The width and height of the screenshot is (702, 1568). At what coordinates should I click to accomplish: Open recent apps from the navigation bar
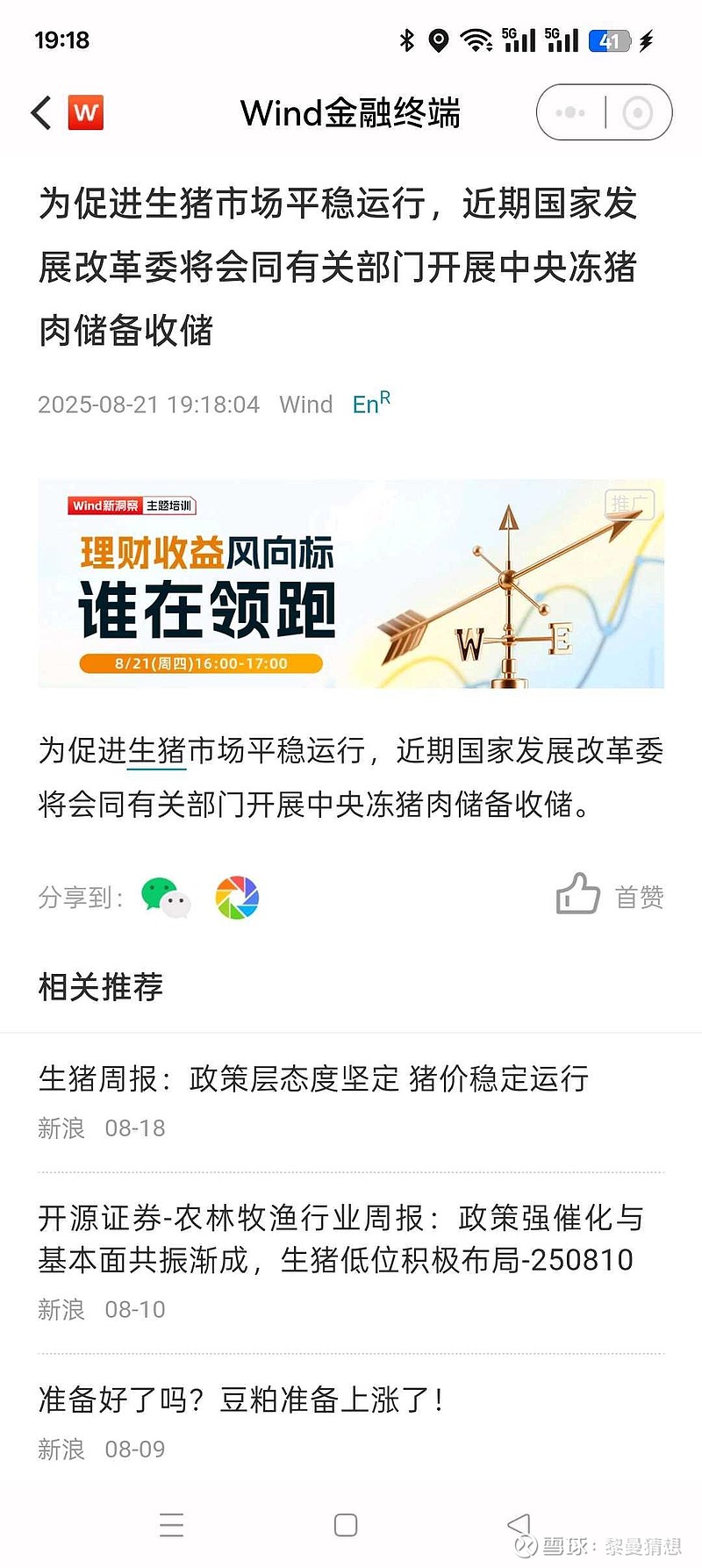[171, 1525]
